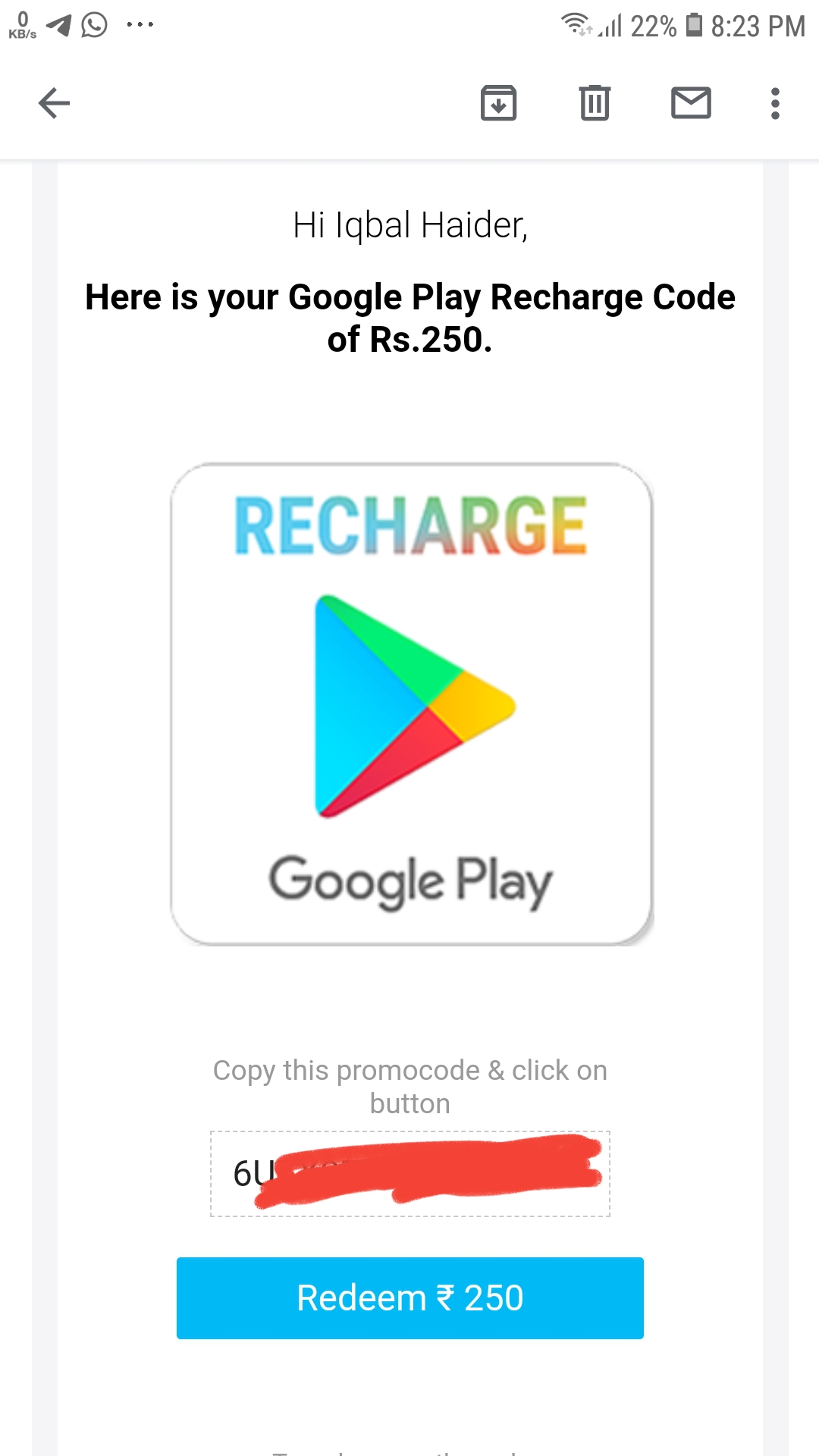Image resolution: width=819 pixels, height=1456 pixels.
Task: Mark this email as unread
Action: point(691,103)
